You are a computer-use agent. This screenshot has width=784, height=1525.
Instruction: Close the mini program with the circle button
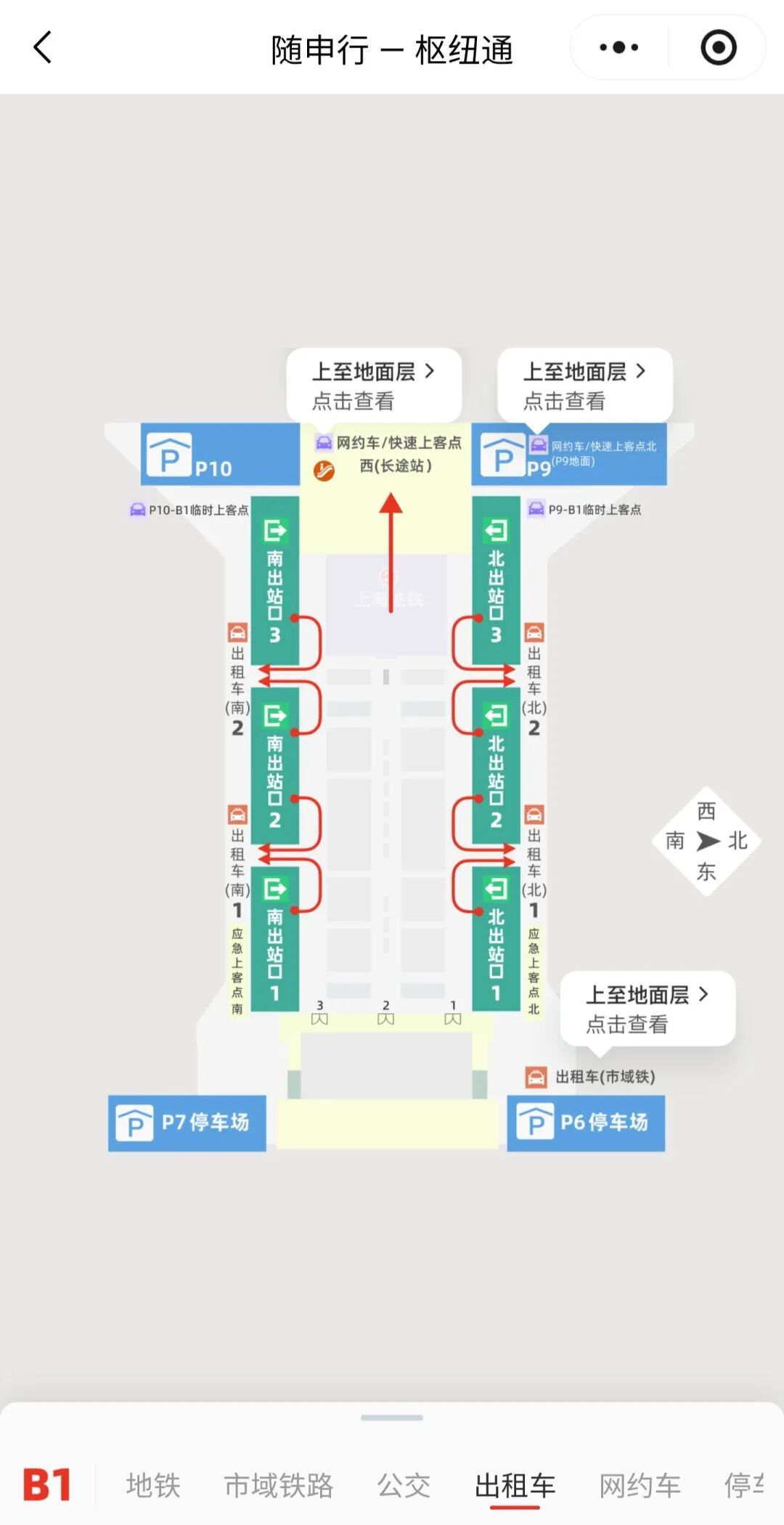pyautogui.click(x=718, y=48)
